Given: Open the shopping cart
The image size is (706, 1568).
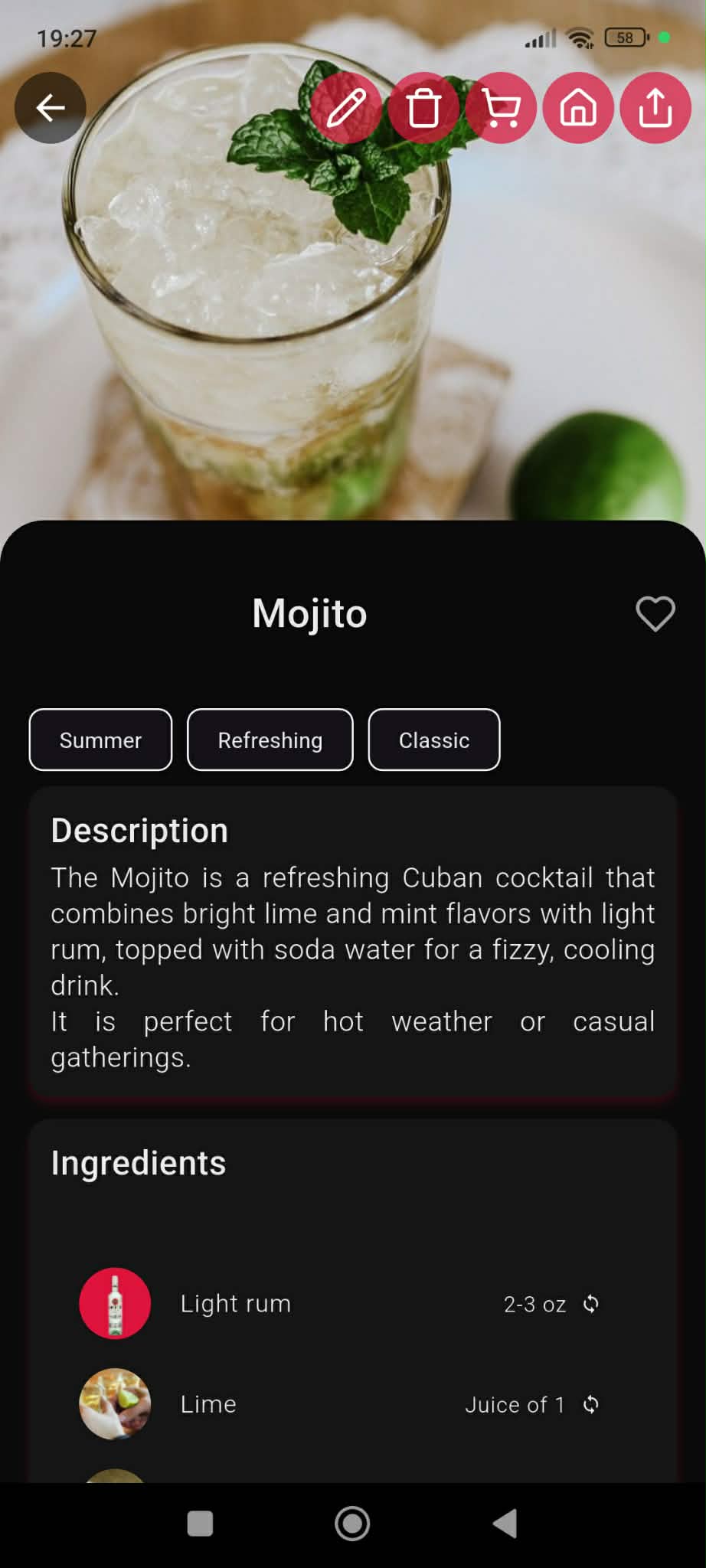Looking at the screenshot, I should click(x=501, y=108).
